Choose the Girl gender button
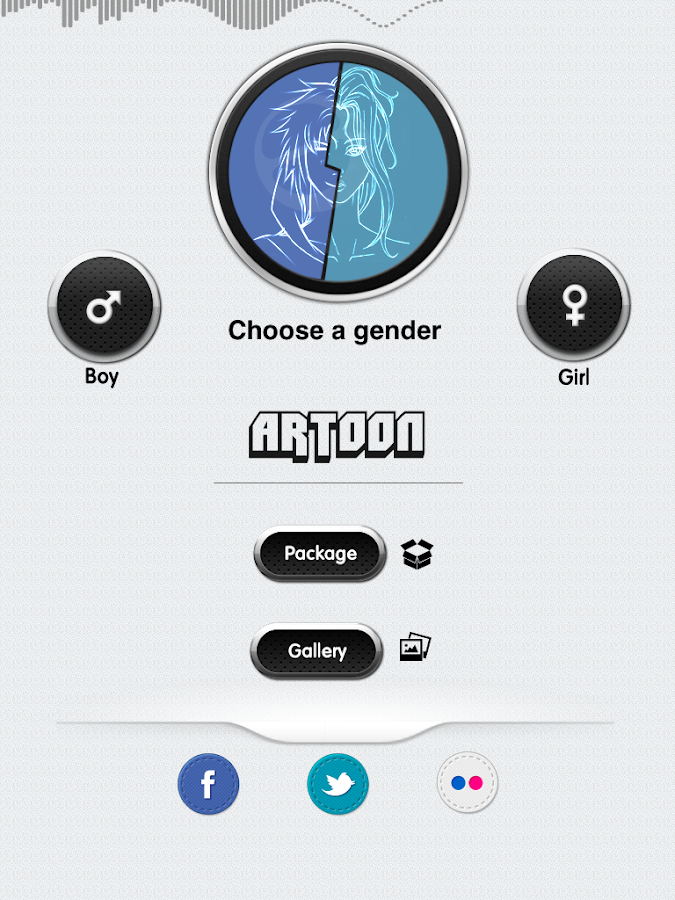Screen dimensions: 675x900 tap(574, 304)
